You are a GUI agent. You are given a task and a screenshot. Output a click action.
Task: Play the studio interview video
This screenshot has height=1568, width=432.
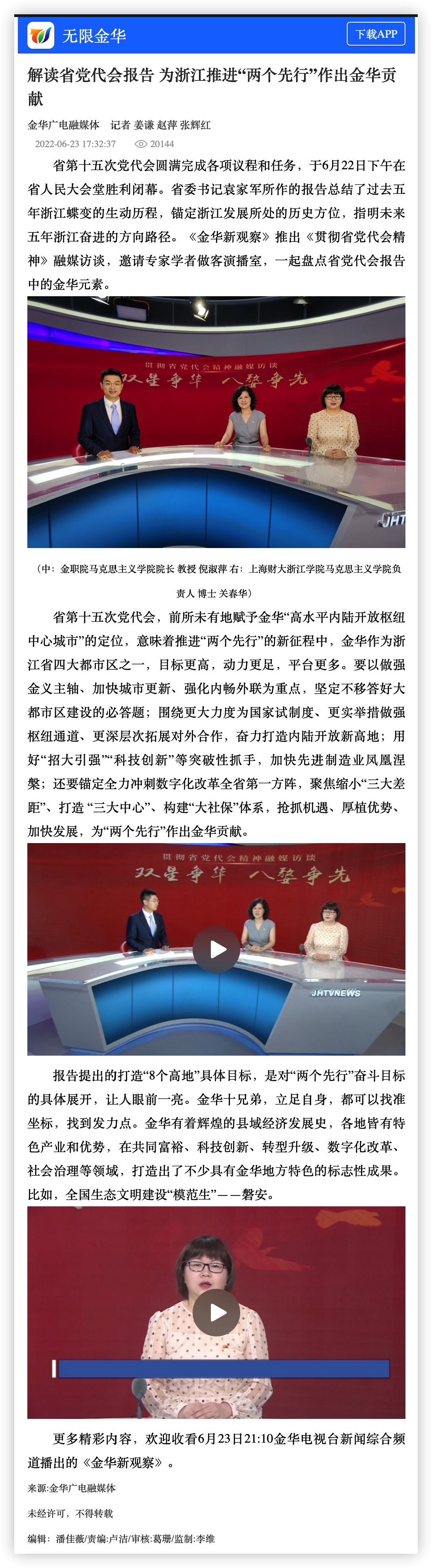(x=216, y=949)
